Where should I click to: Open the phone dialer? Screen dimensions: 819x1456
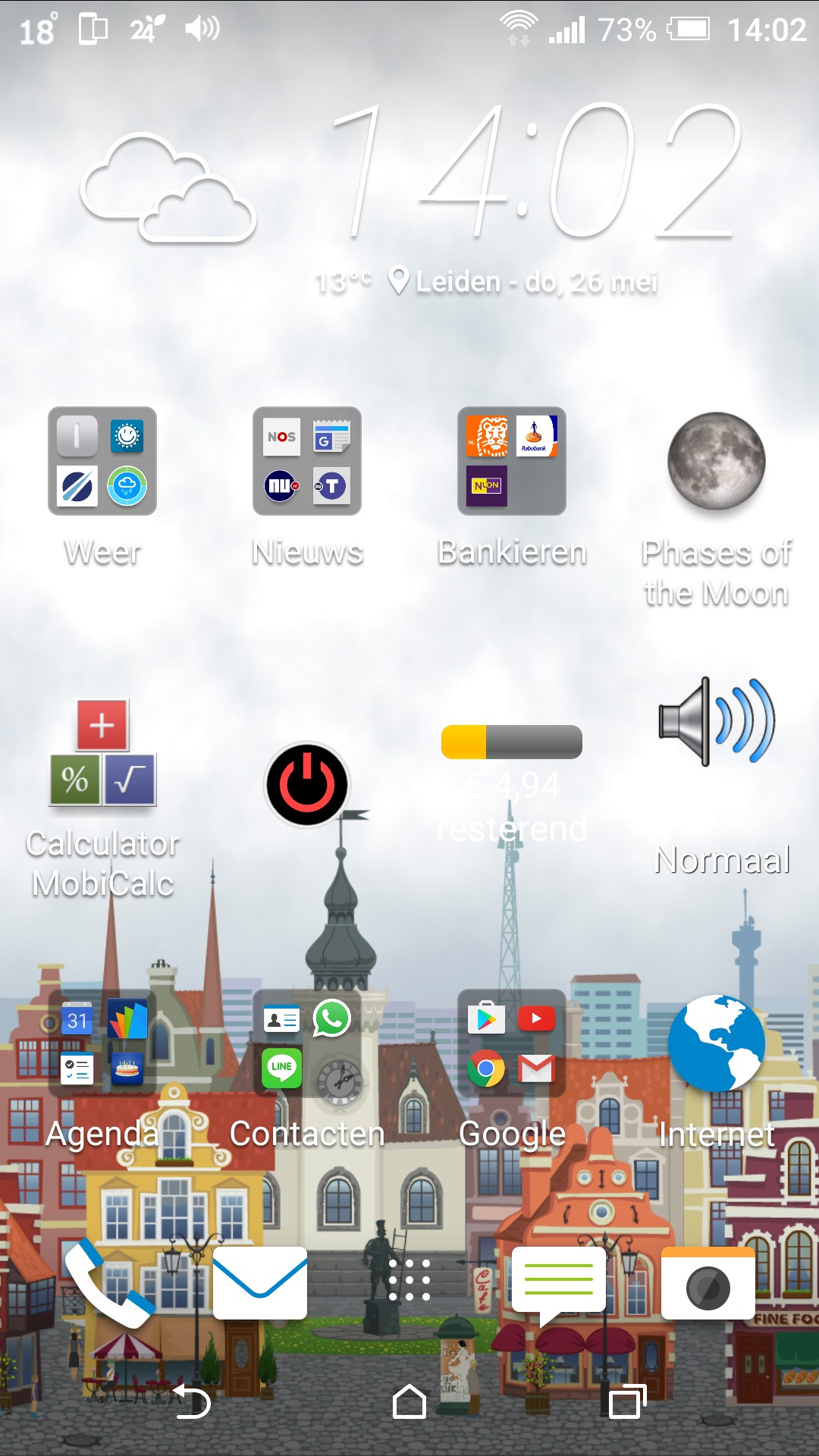click(108, 1283)
